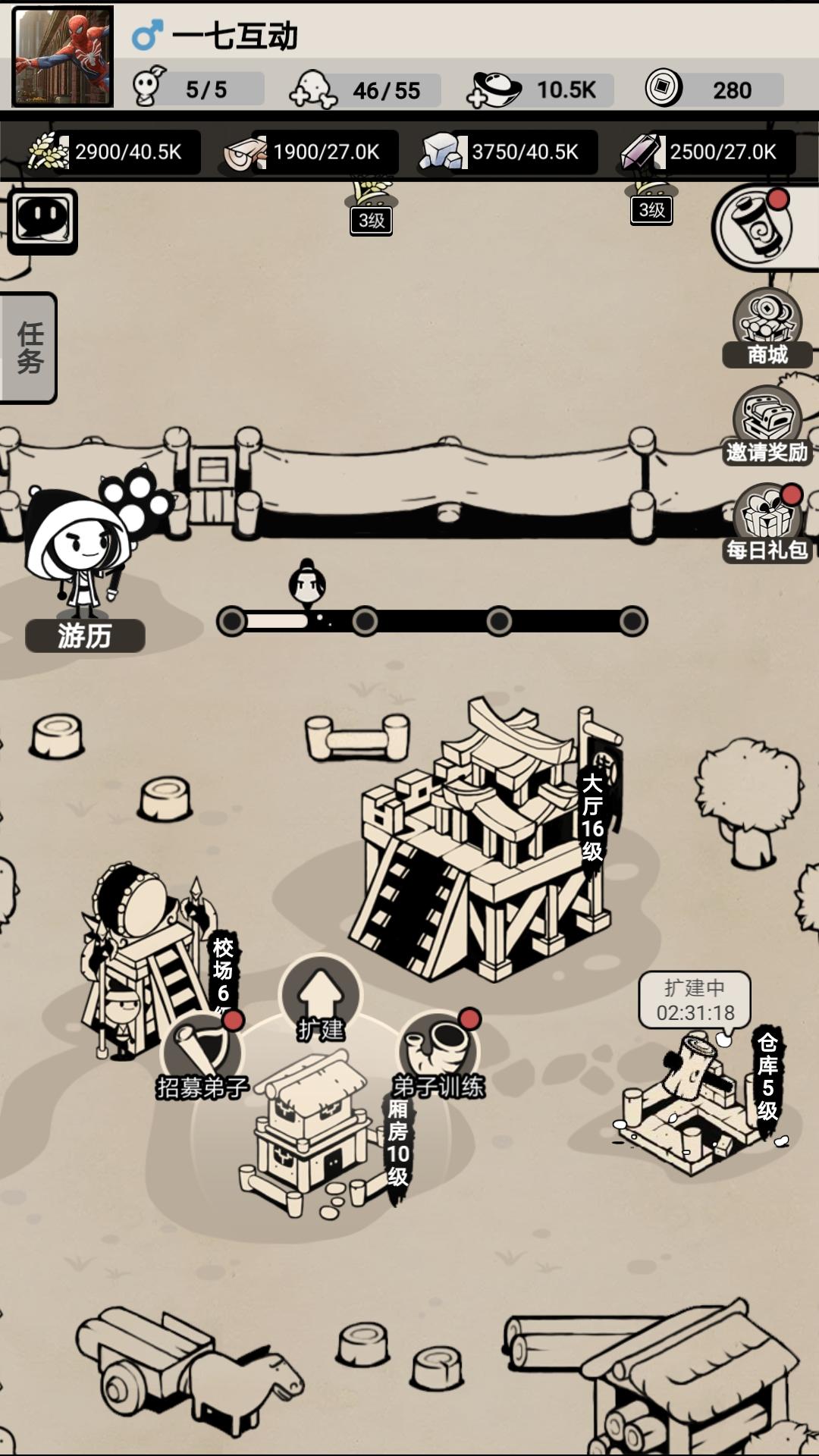Open the player avatar profile
The height and width of the screenshot is (1456, 819).
tap(63, 56)
